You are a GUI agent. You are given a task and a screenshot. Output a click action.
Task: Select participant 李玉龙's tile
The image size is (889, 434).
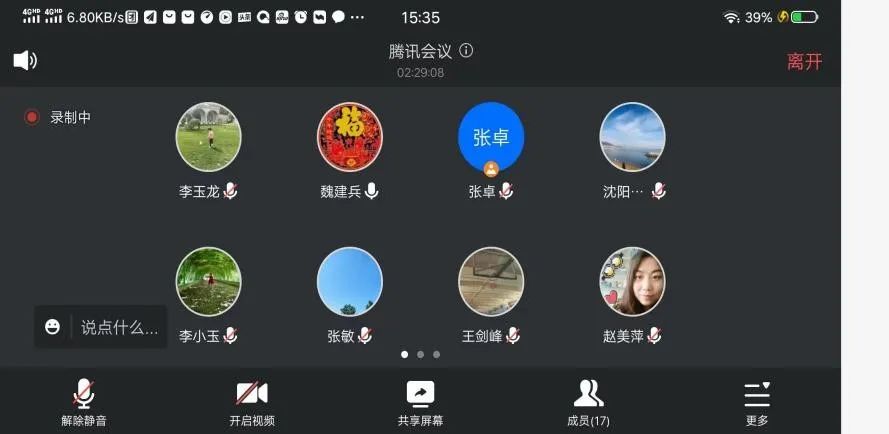(x=209, y=137)
